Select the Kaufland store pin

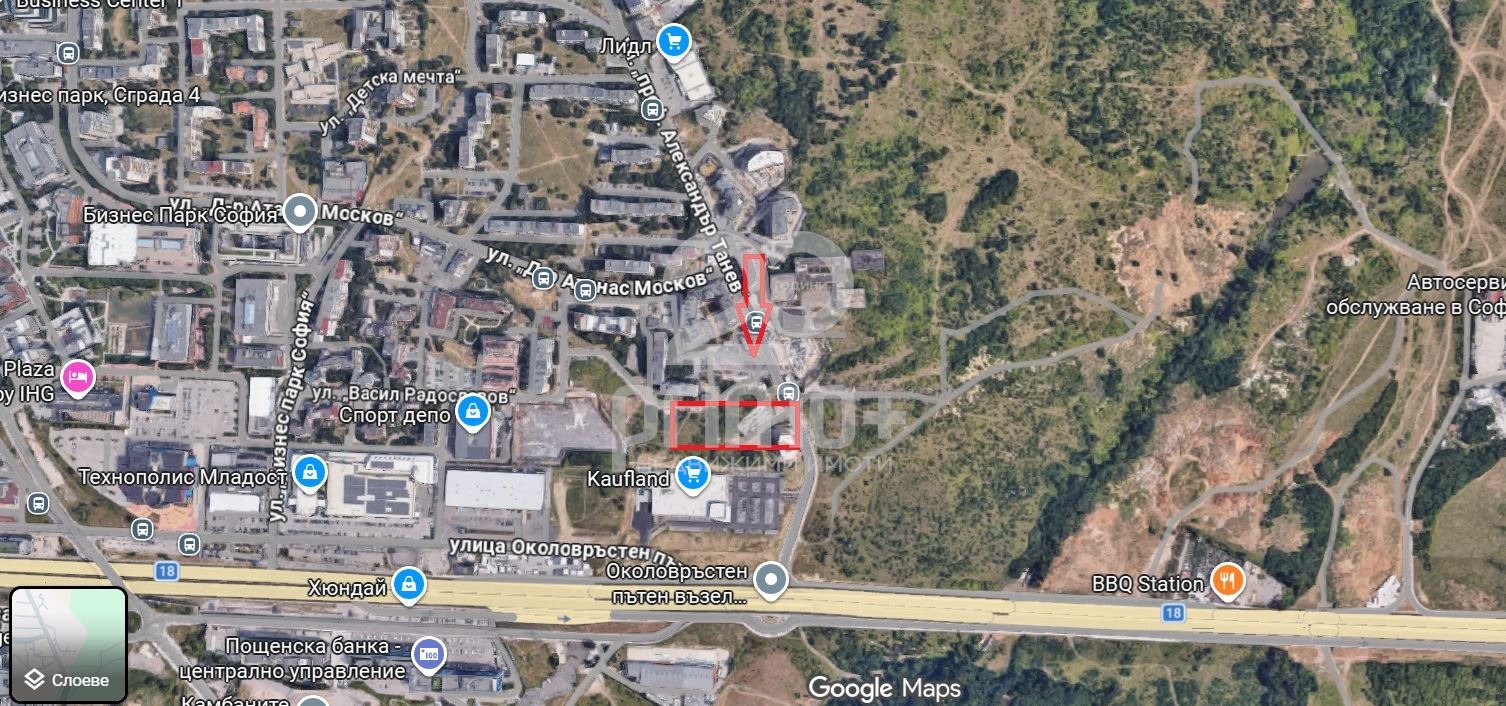point(692,476)
